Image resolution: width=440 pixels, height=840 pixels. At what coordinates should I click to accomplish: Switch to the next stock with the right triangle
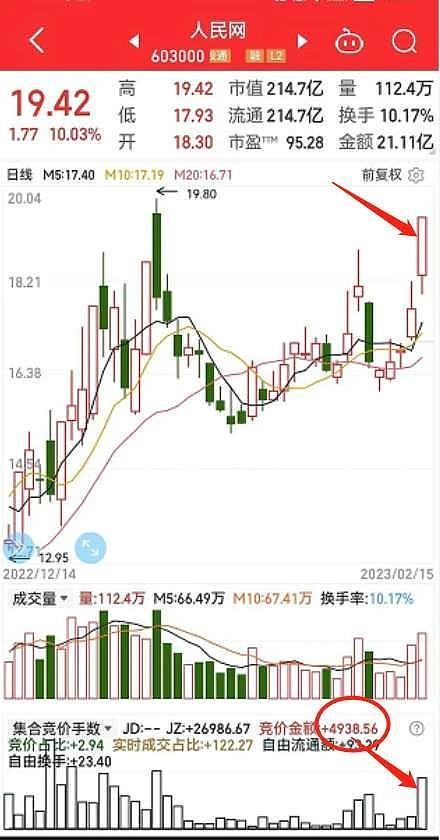[x=303, y=41]
